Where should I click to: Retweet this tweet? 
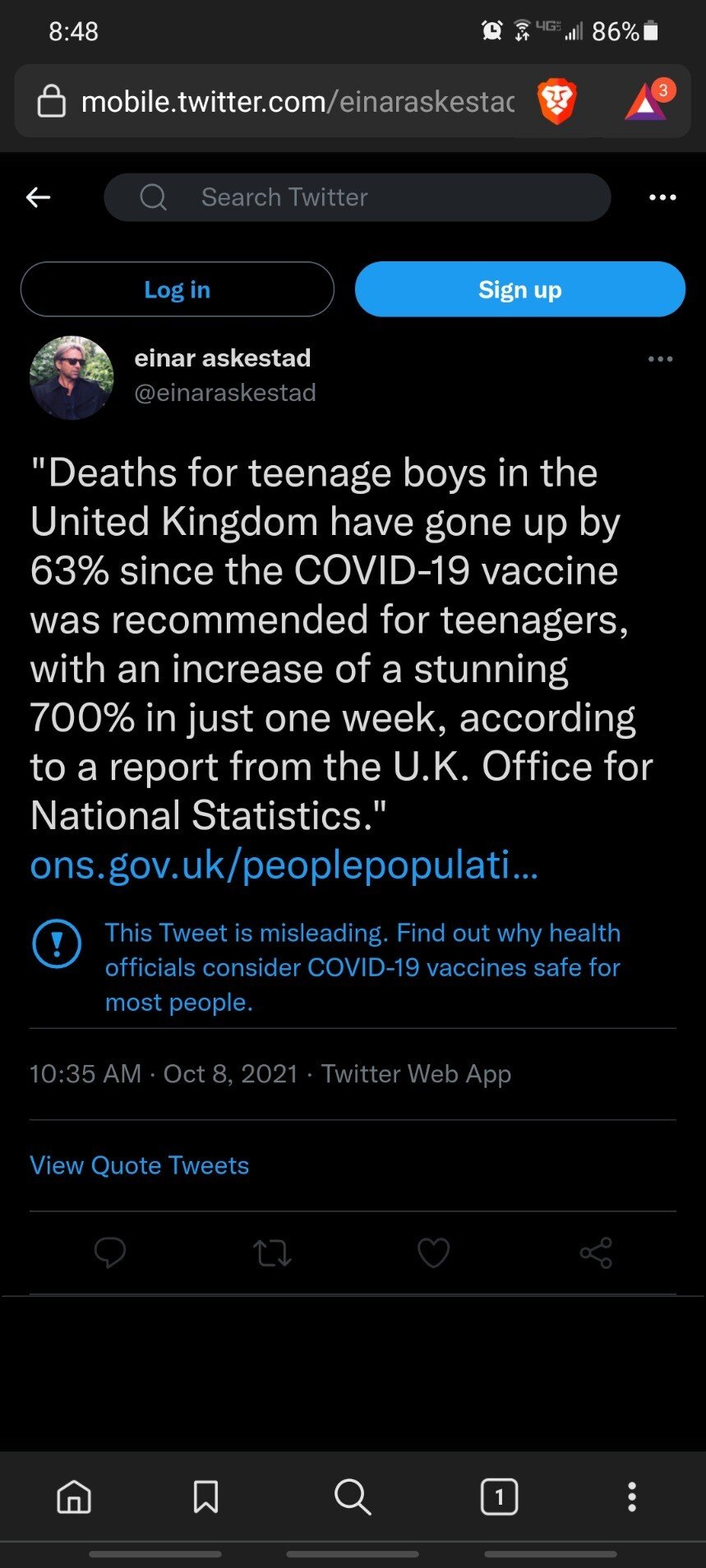click(272, 1252)
